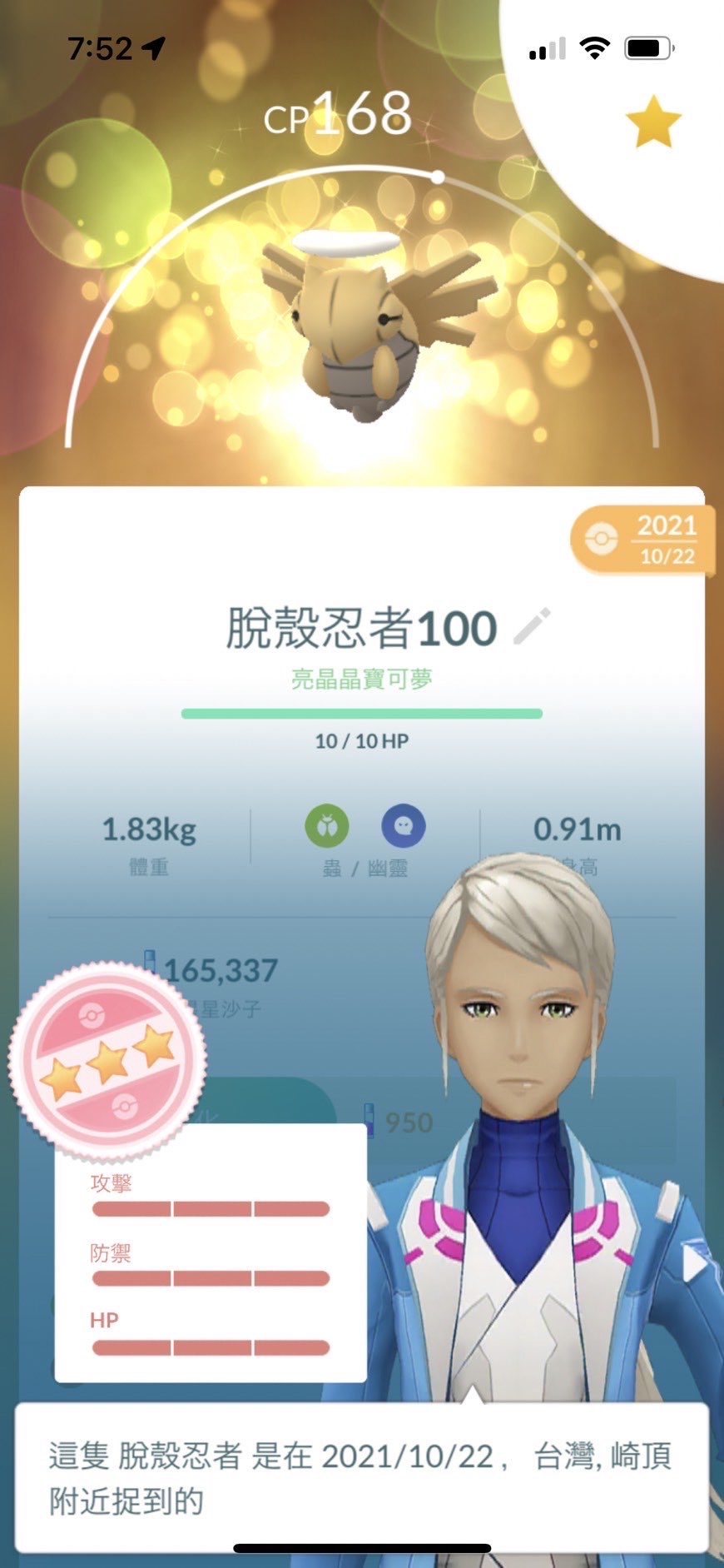Image resolution: width=724 pixels, height=1568 pixels.
Task: Edit nickname with the pencil icon
Action: point(532,626)
